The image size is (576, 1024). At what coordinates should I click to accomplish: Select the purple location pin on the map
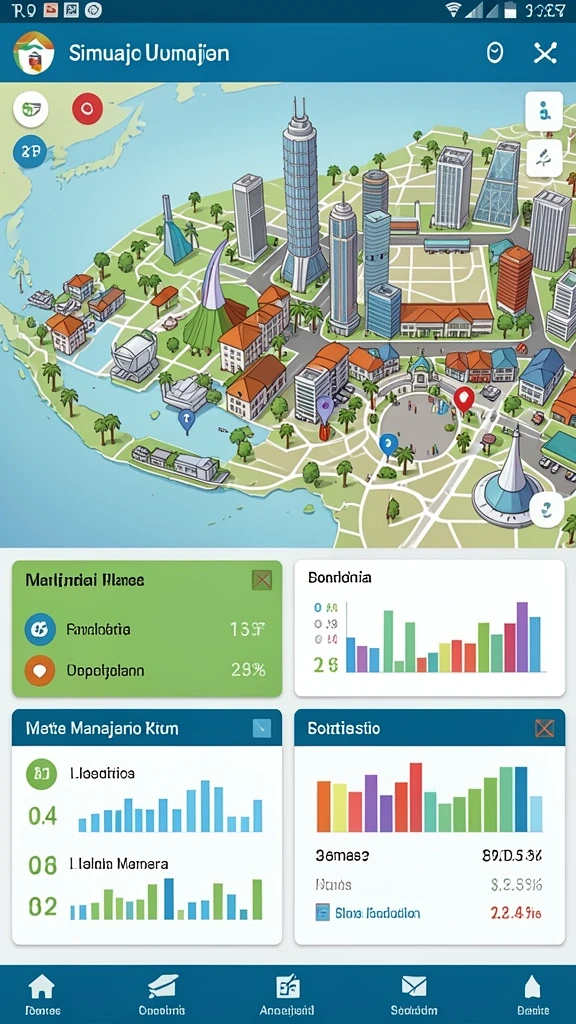325,408
